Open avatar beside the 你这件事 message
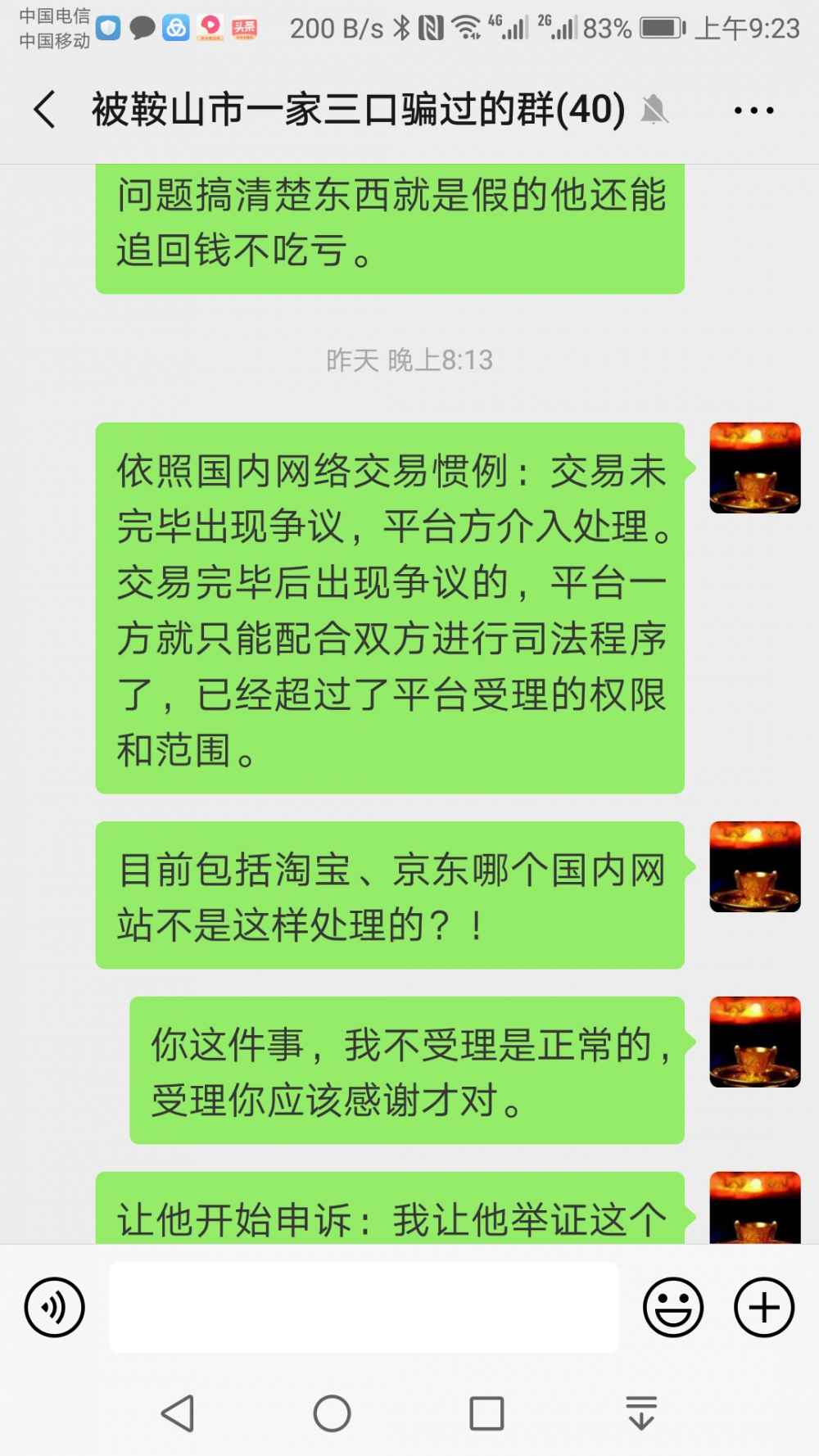 (754, 1042)
